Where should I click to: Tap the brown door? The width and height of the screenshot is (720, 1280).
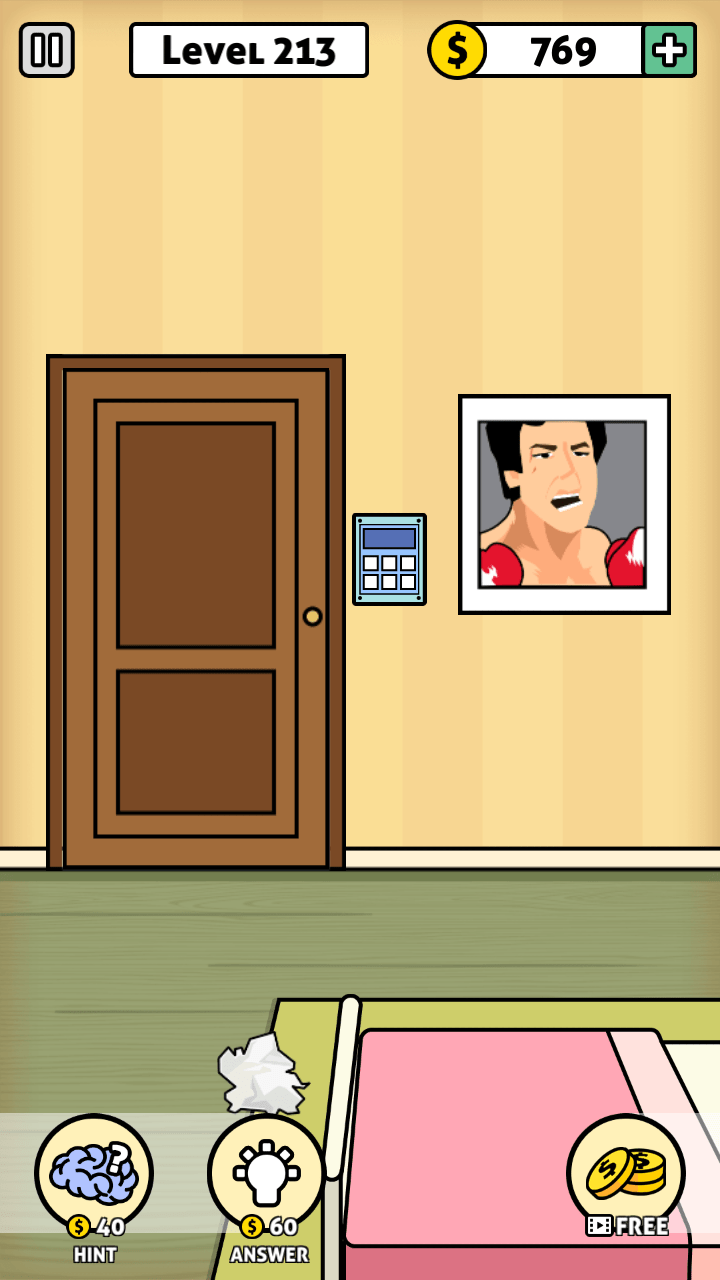pos(196,612)
